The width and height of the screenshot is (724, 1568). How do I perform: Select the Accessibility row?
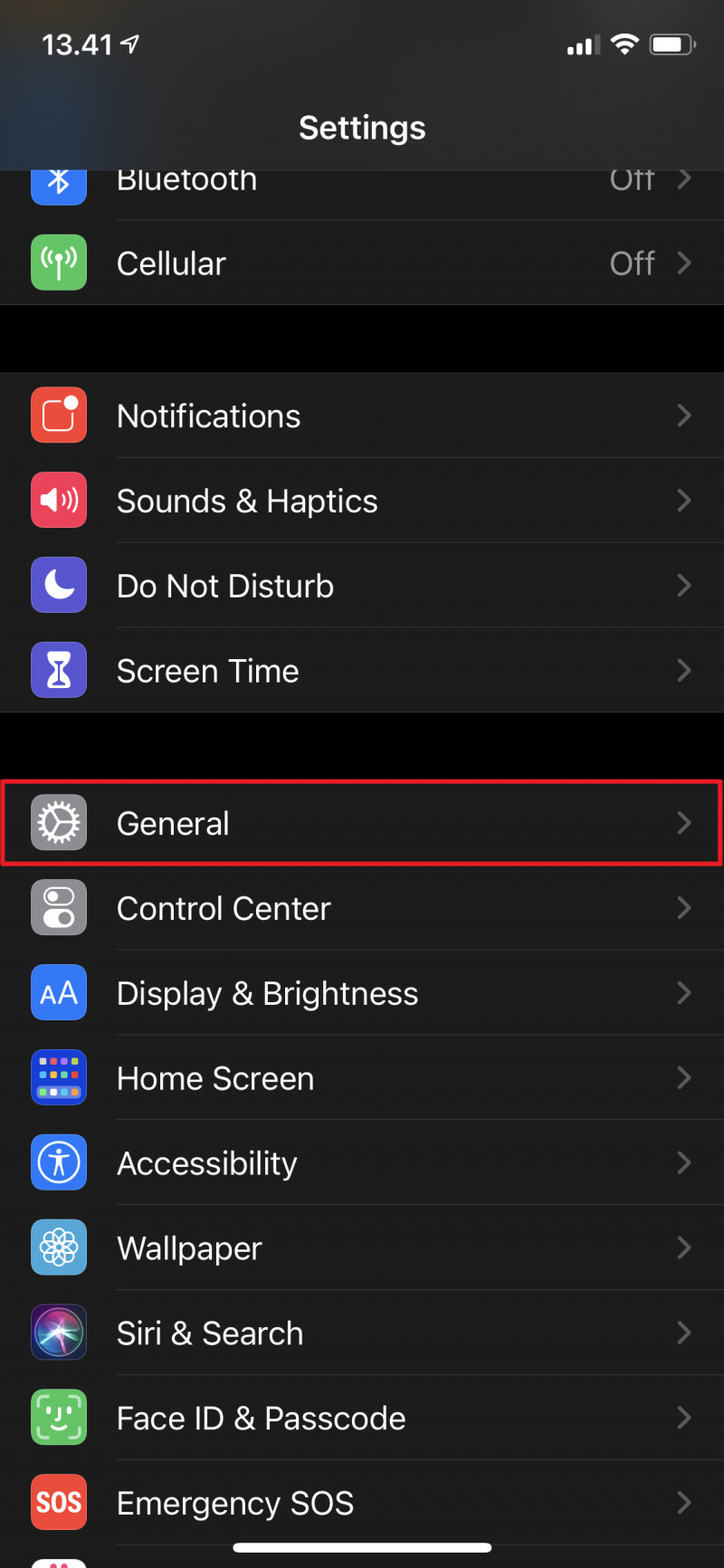[362, 1163]
